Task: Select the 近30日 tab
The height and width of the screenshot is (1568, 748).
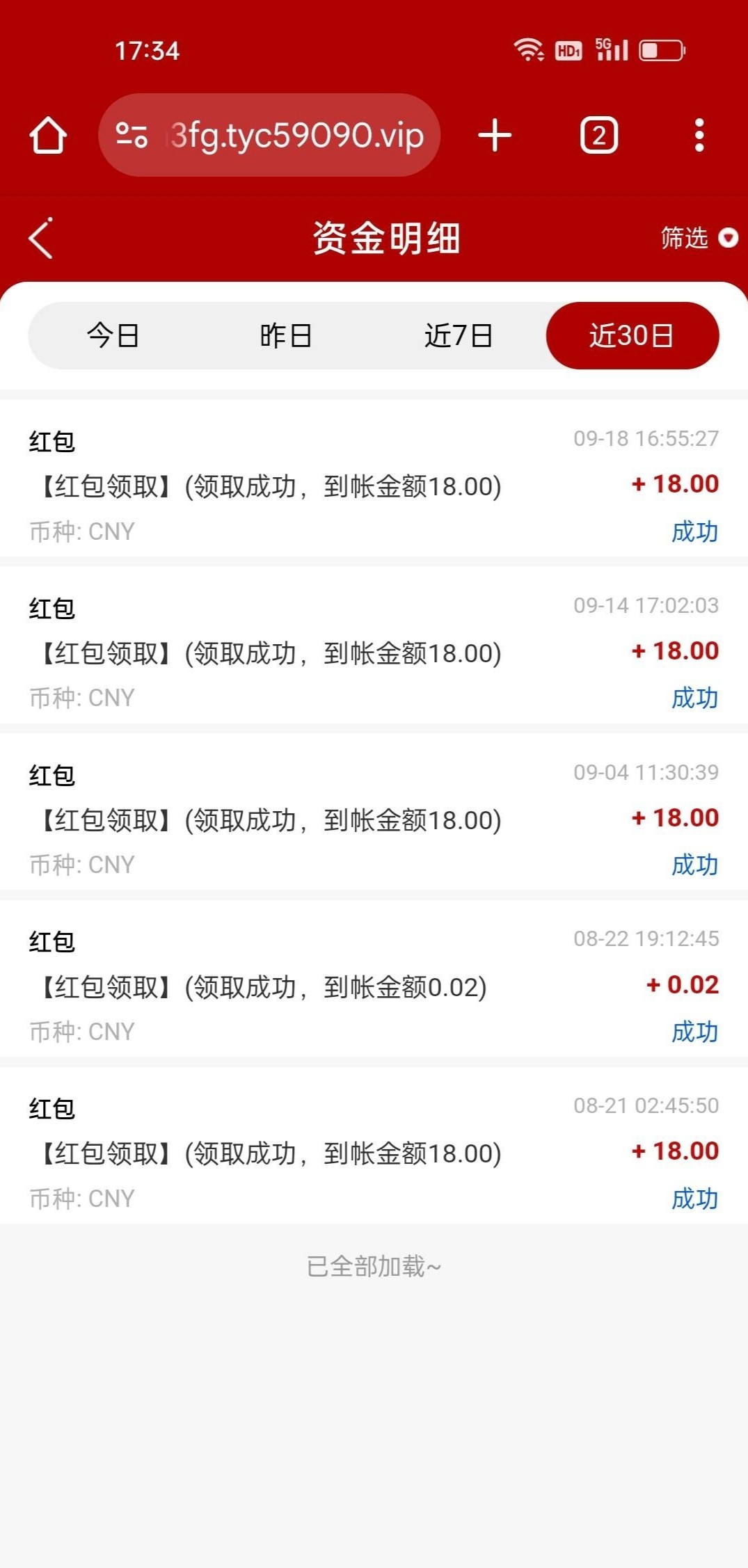Action: click(x=632, y=336)
